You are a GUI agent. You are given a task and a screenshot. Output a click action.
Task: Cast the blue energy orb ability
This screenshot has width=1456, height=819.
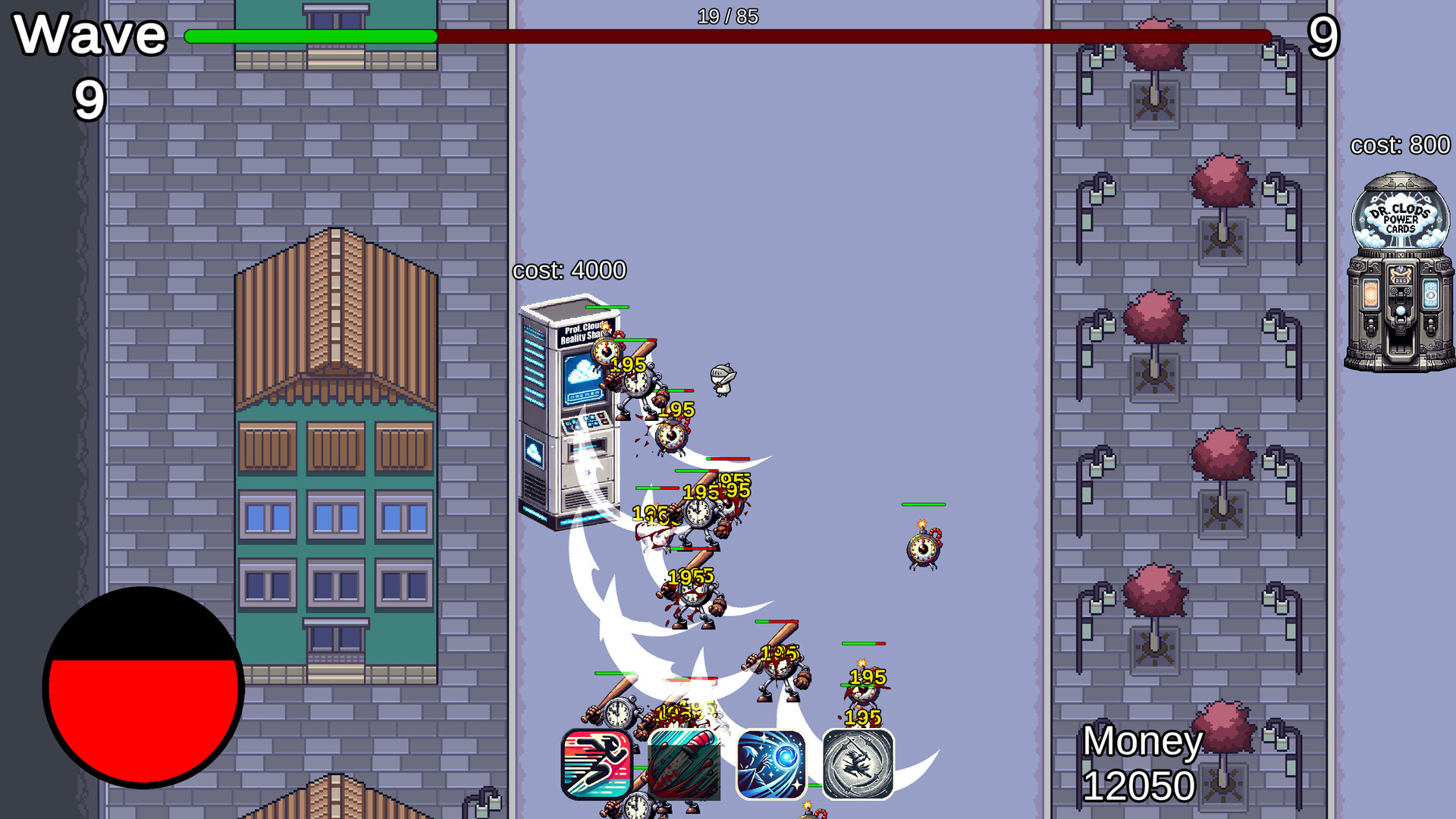(x=770, y=764)
